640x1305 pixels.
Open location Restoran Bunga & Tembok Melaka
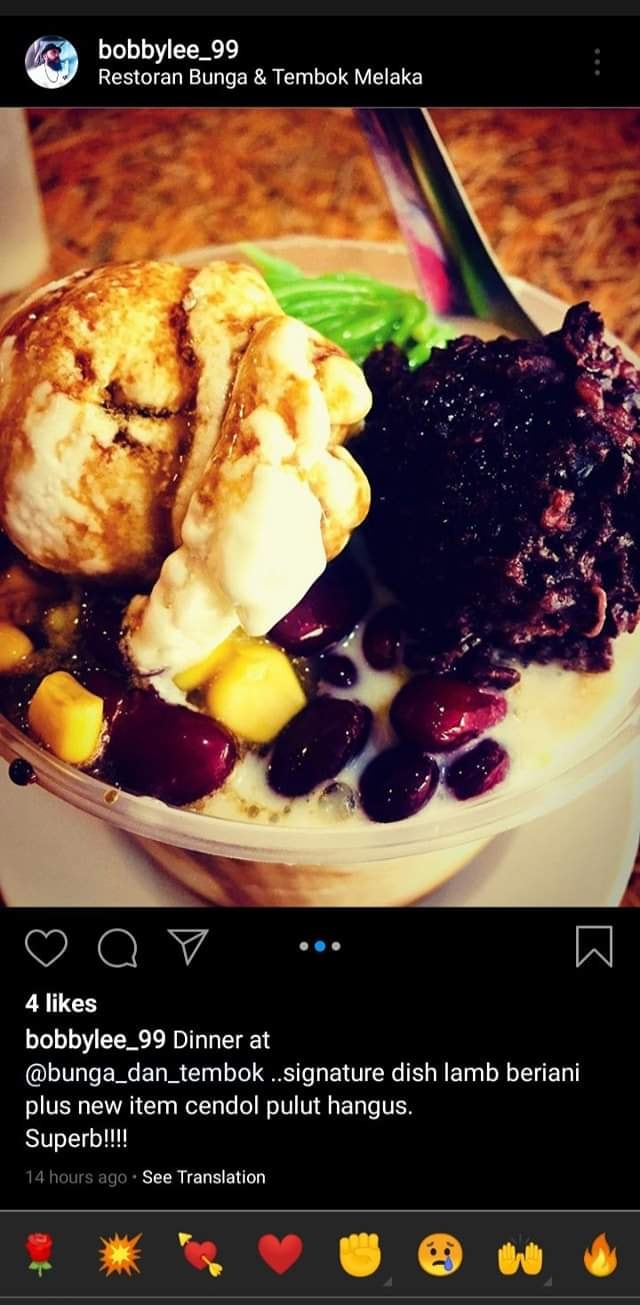(x=260, y=77)
